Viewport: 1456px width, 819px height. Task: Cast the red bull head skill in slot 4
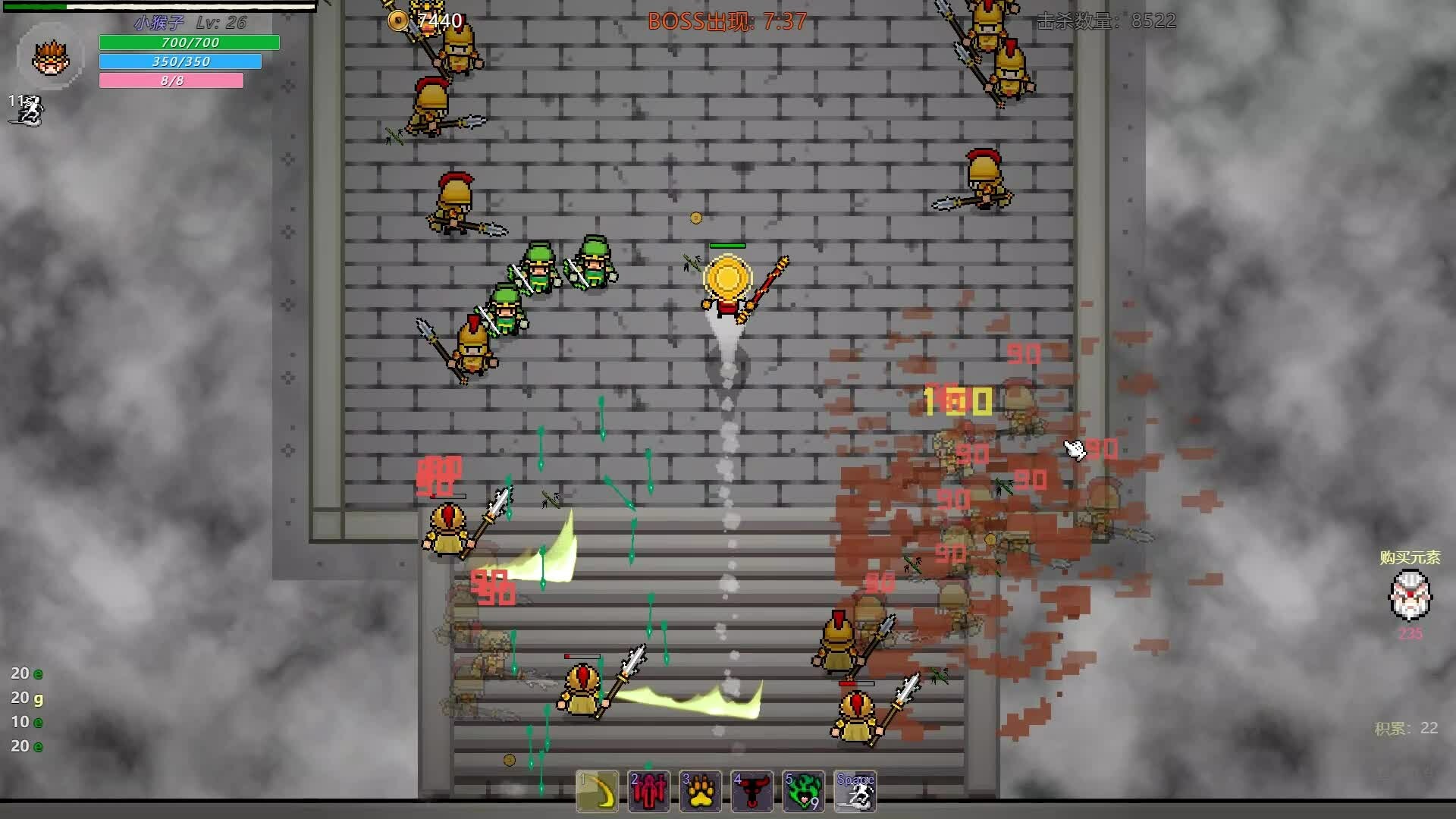click(x=752, y=792)
